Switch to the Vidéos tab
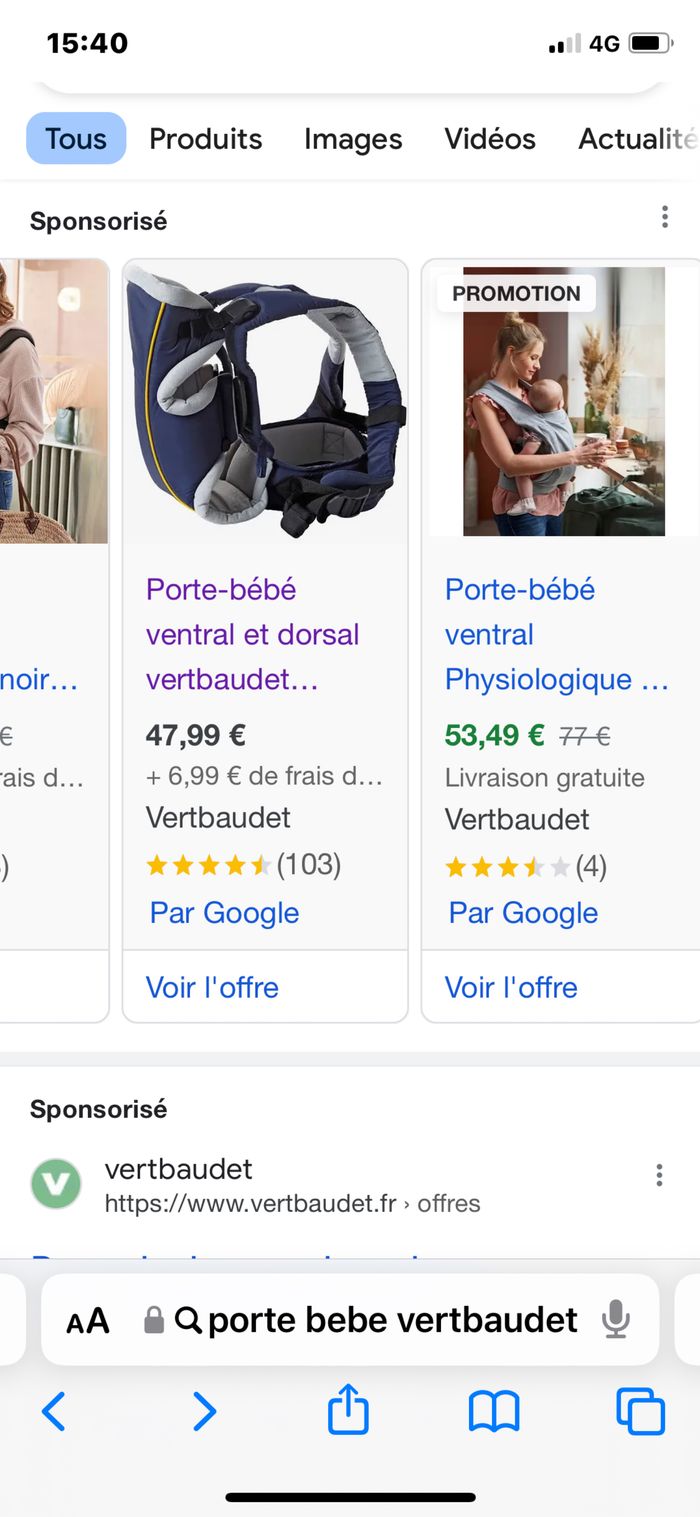 coord(490,139)
